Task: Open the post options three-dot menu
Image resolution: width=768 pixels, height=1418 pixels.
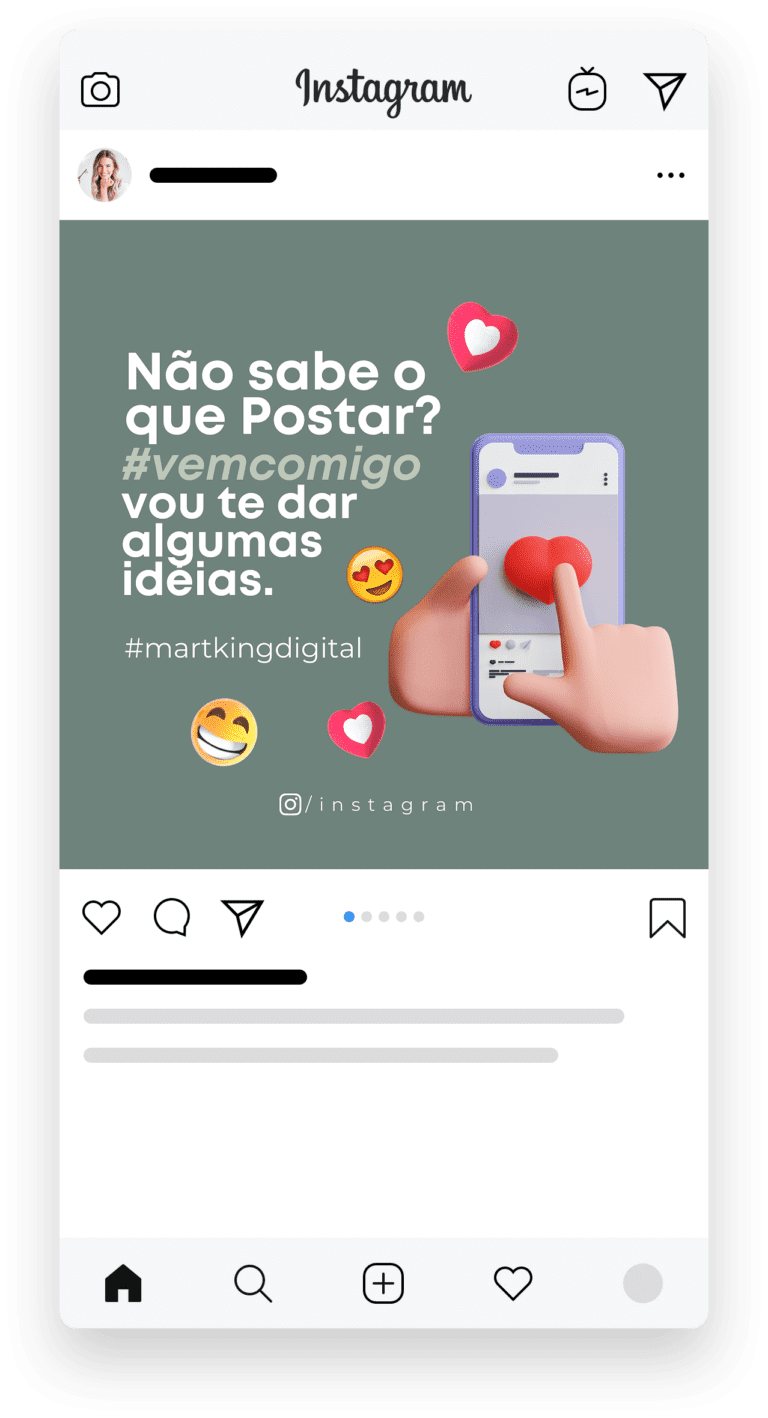Action: pos(670,175)
